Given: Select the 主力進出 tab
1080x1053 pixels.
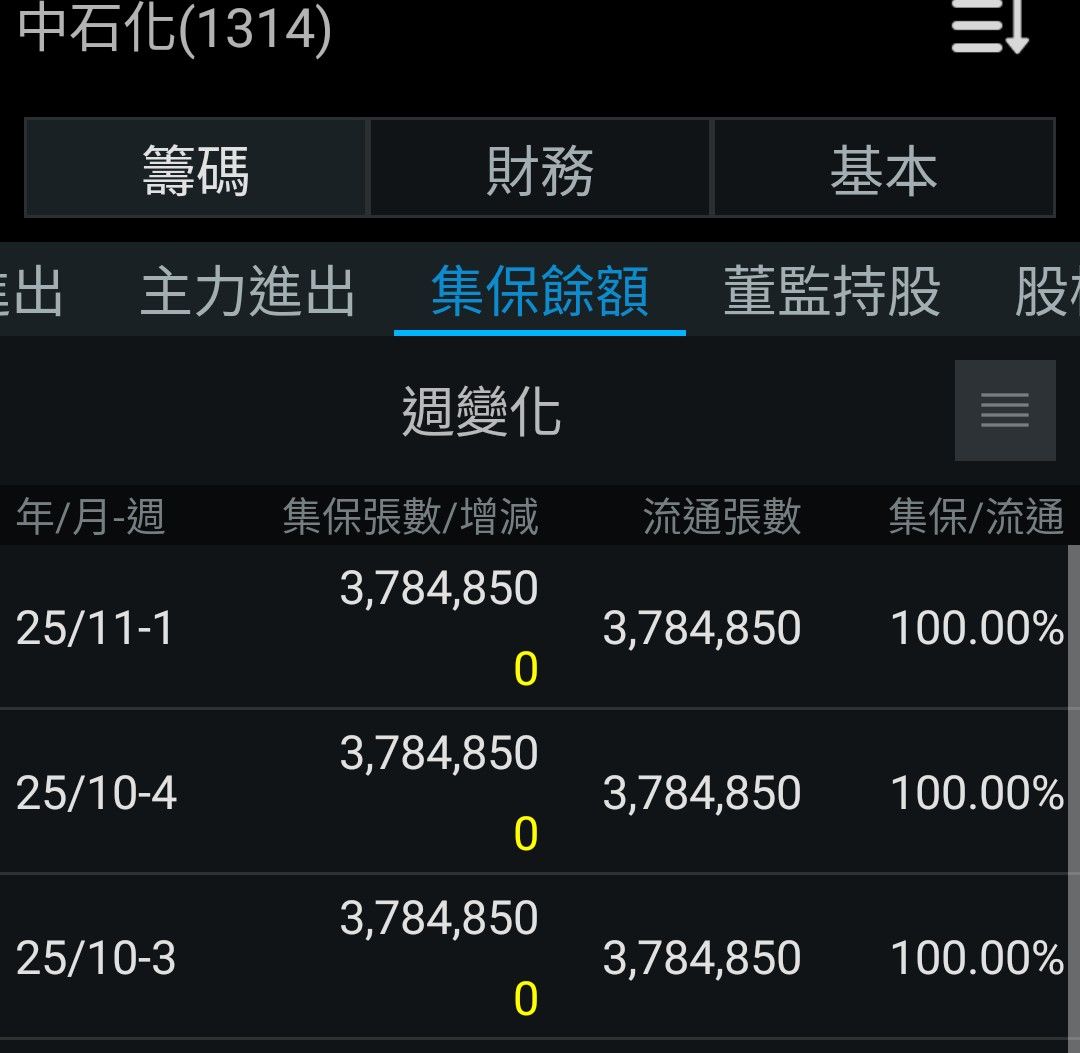Looking at the screenshot, I should [x=248, y=291].
